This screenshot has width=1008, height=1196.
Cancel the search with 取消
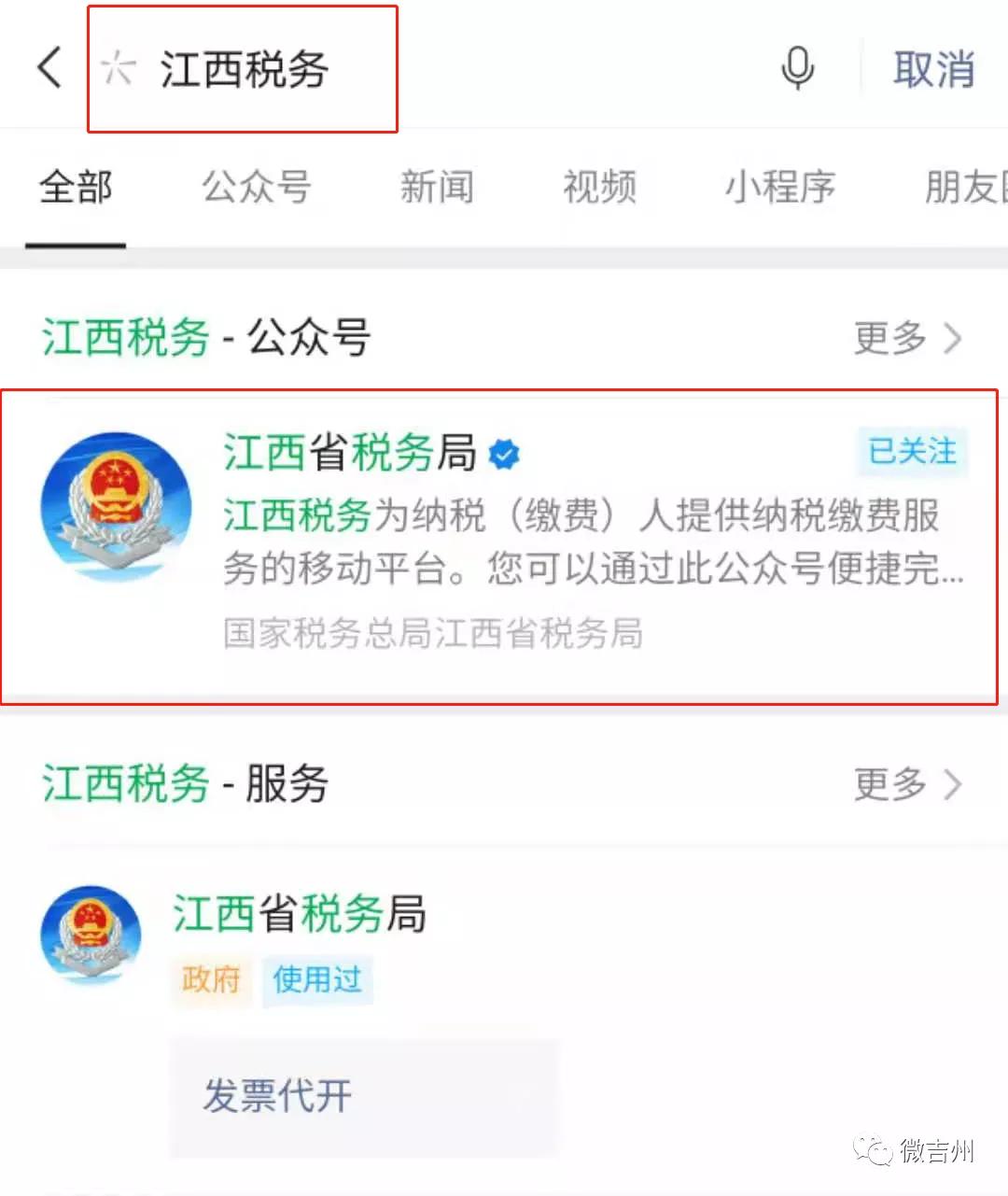pyautogui.click(x=933, y=70)
